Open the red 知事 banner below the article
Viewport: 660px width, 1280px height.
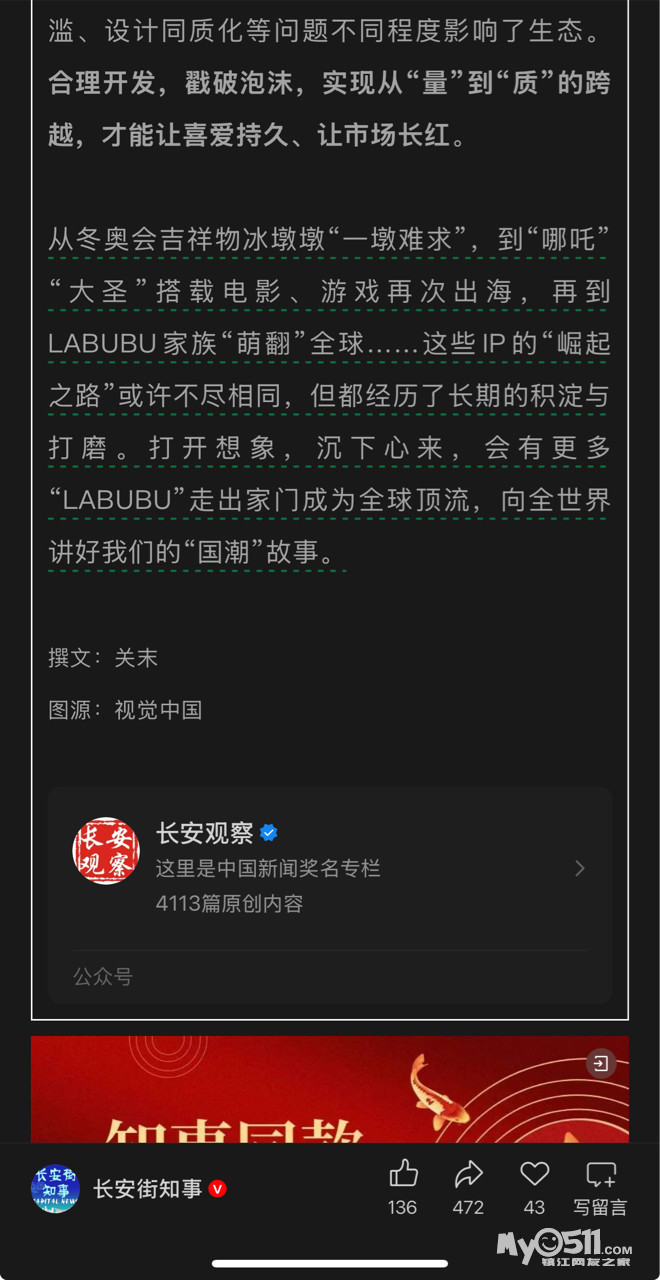[x=330, y=1089]
